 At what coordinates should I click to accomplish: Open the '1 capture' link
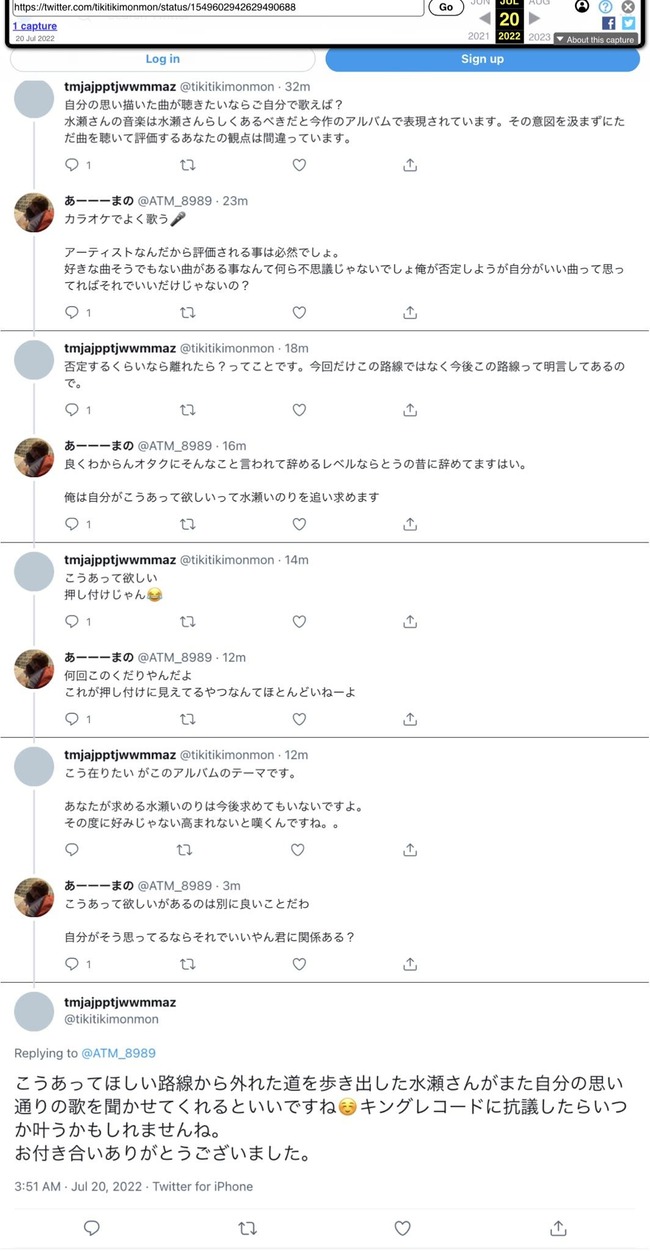(35, 26)
